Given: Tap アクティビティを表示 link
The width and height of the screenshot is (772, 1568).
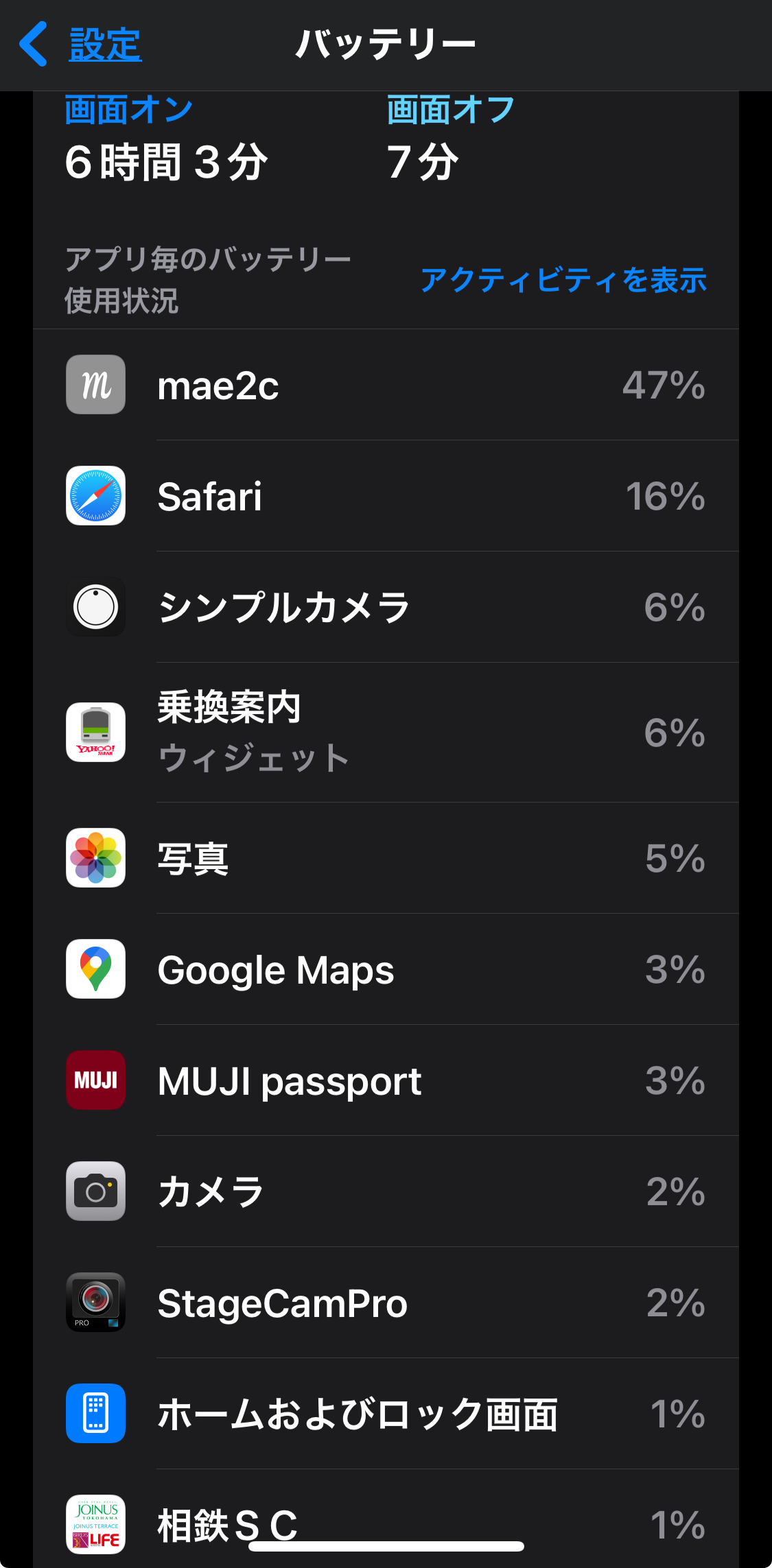Looking at the screenshot, I should click(563, 281).
